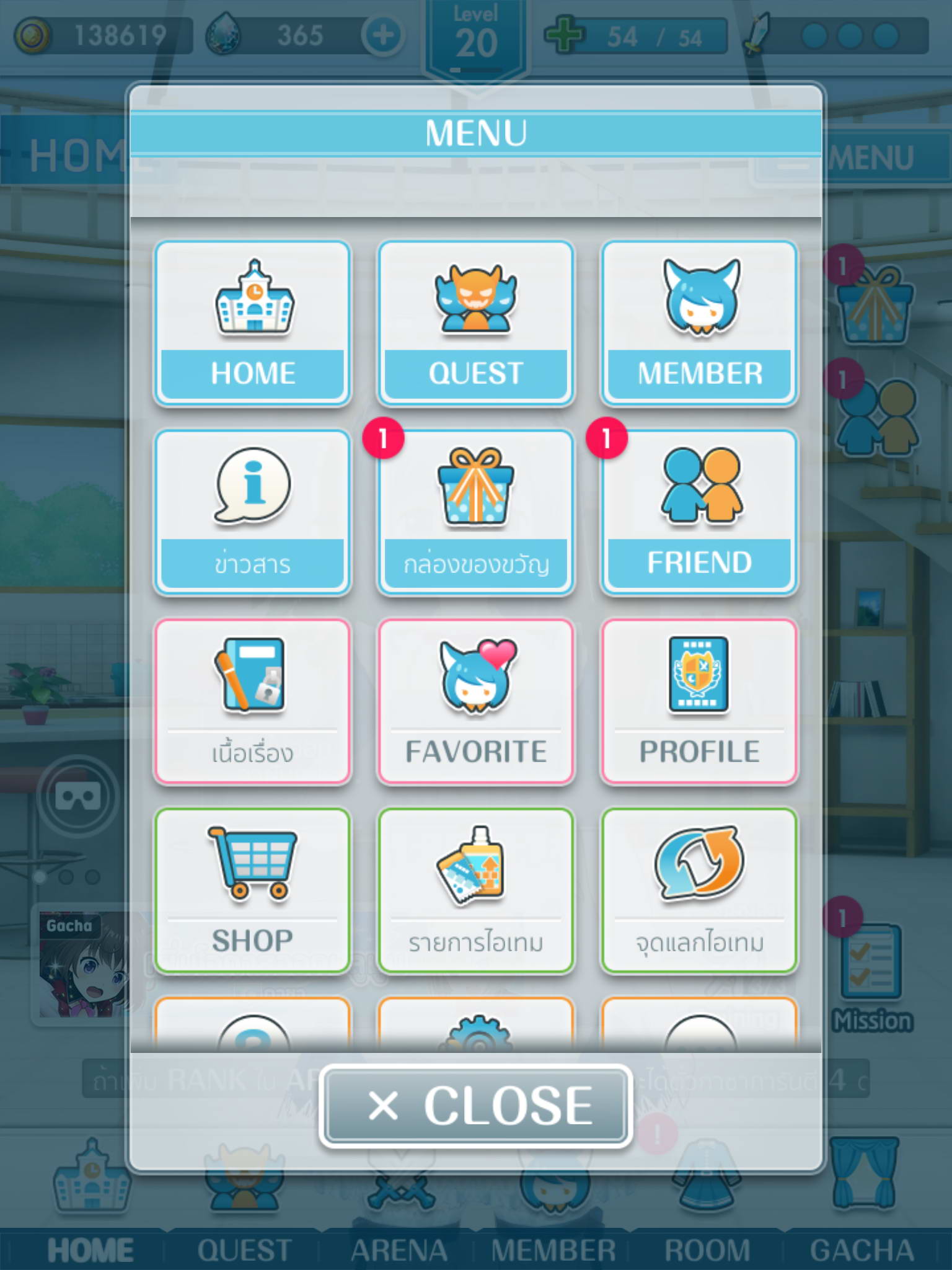The image size is (952, 1270).
Task: Open the กล่องของขวัญ gift box
Action: pyautogui.click(x=476, y=512)
